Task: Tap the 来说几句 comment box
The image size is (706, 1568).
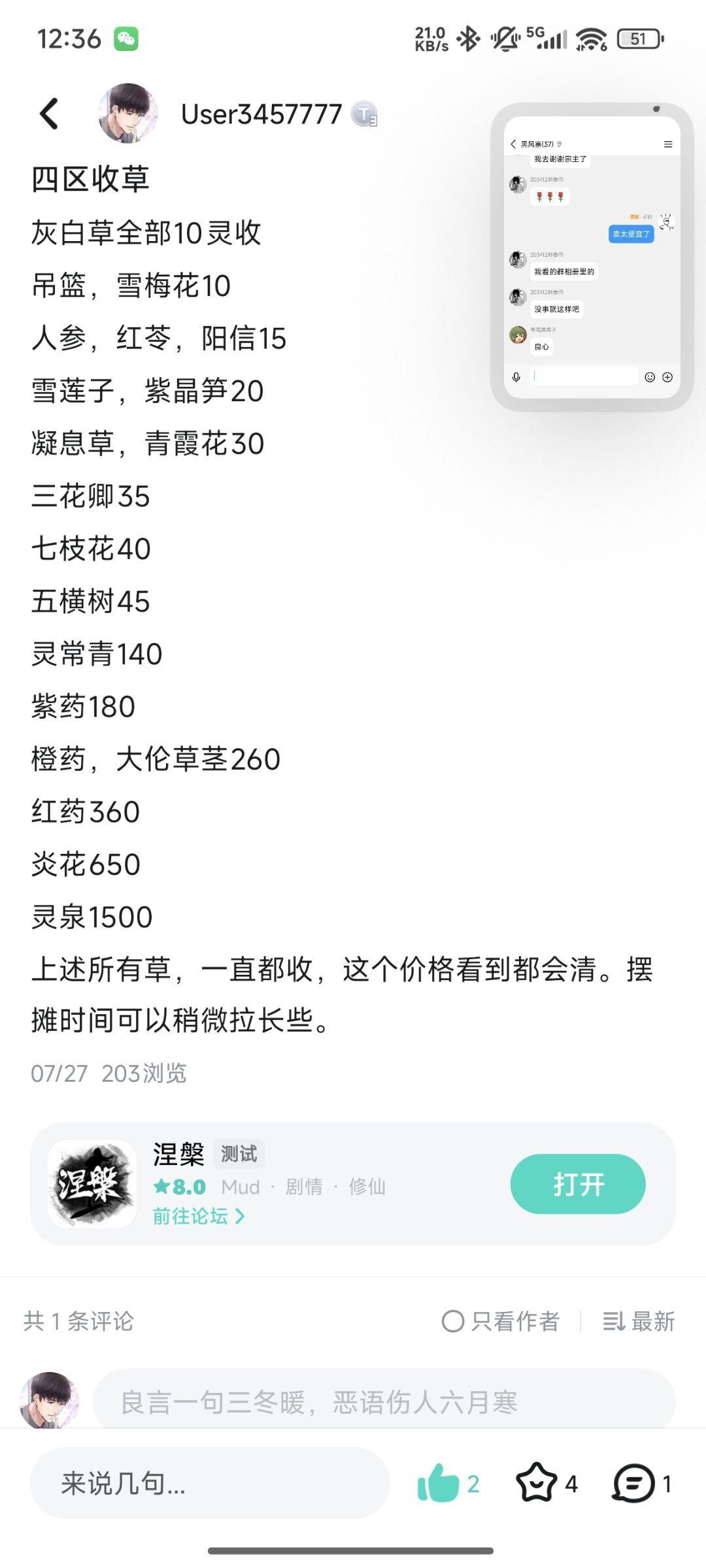Action: click(209, 1484)
